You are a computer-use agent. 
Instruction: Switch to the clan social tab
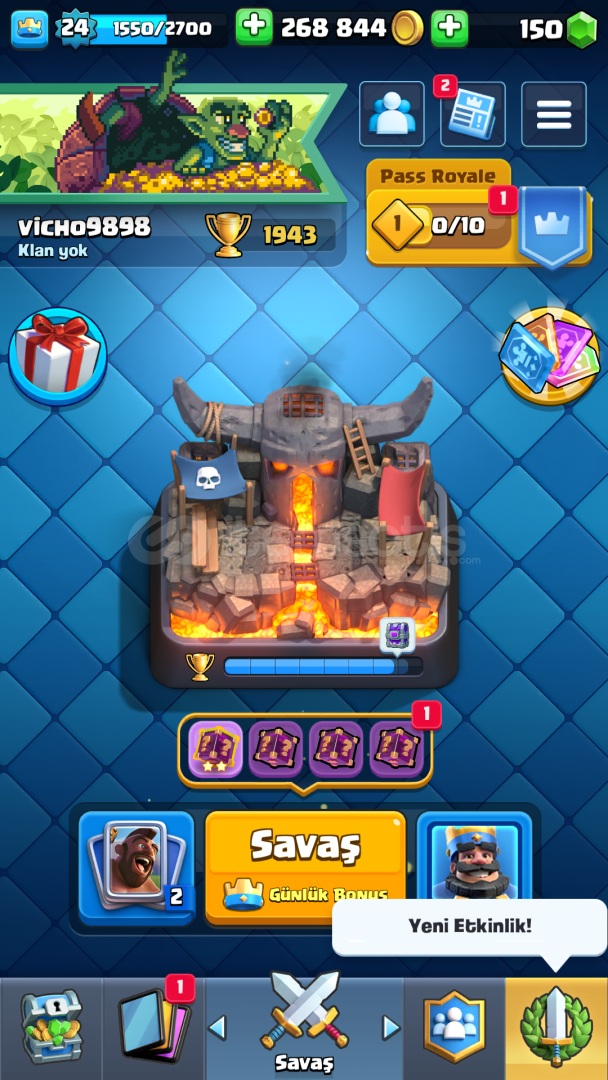coord(454,1028)
